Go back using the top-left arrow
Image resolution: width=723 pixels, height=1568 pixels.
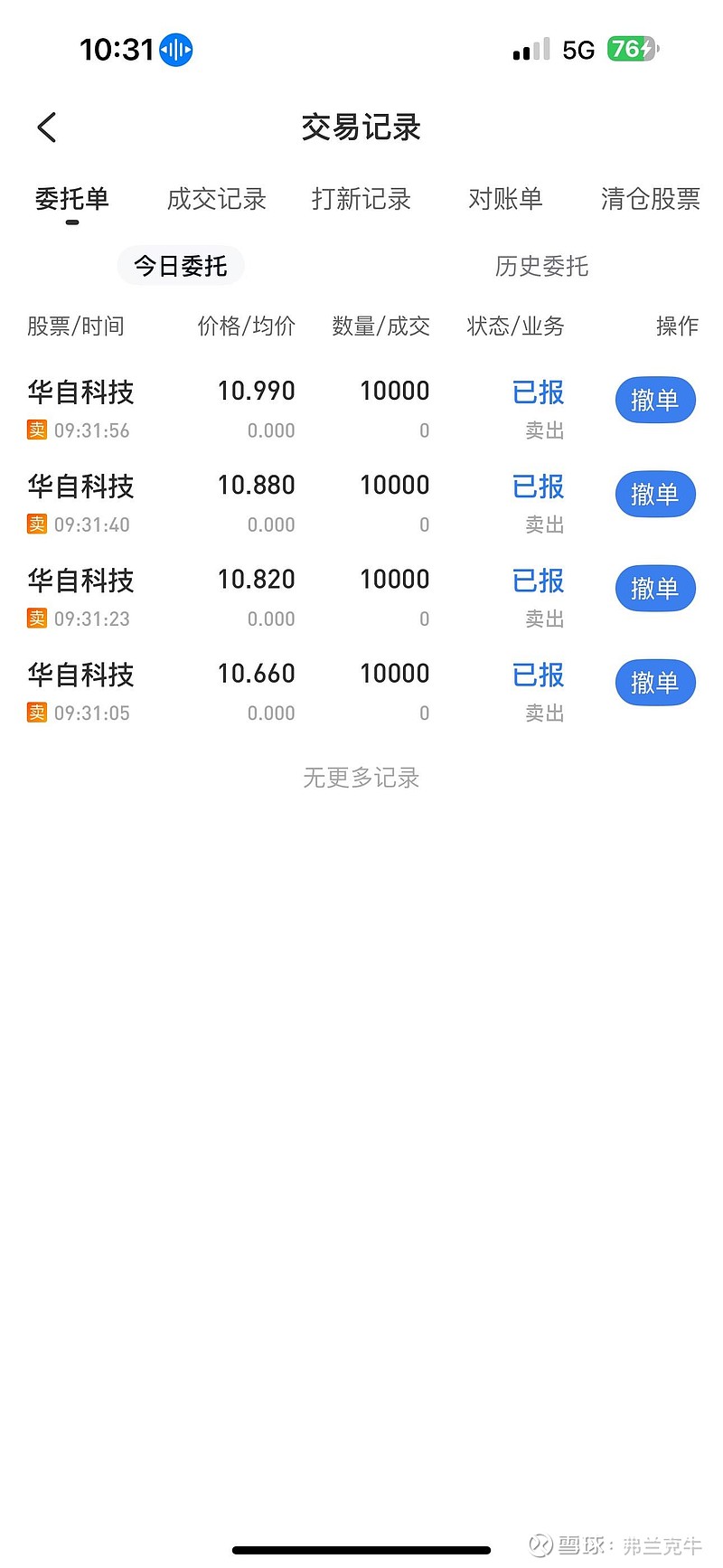click(x=47, y=128)
